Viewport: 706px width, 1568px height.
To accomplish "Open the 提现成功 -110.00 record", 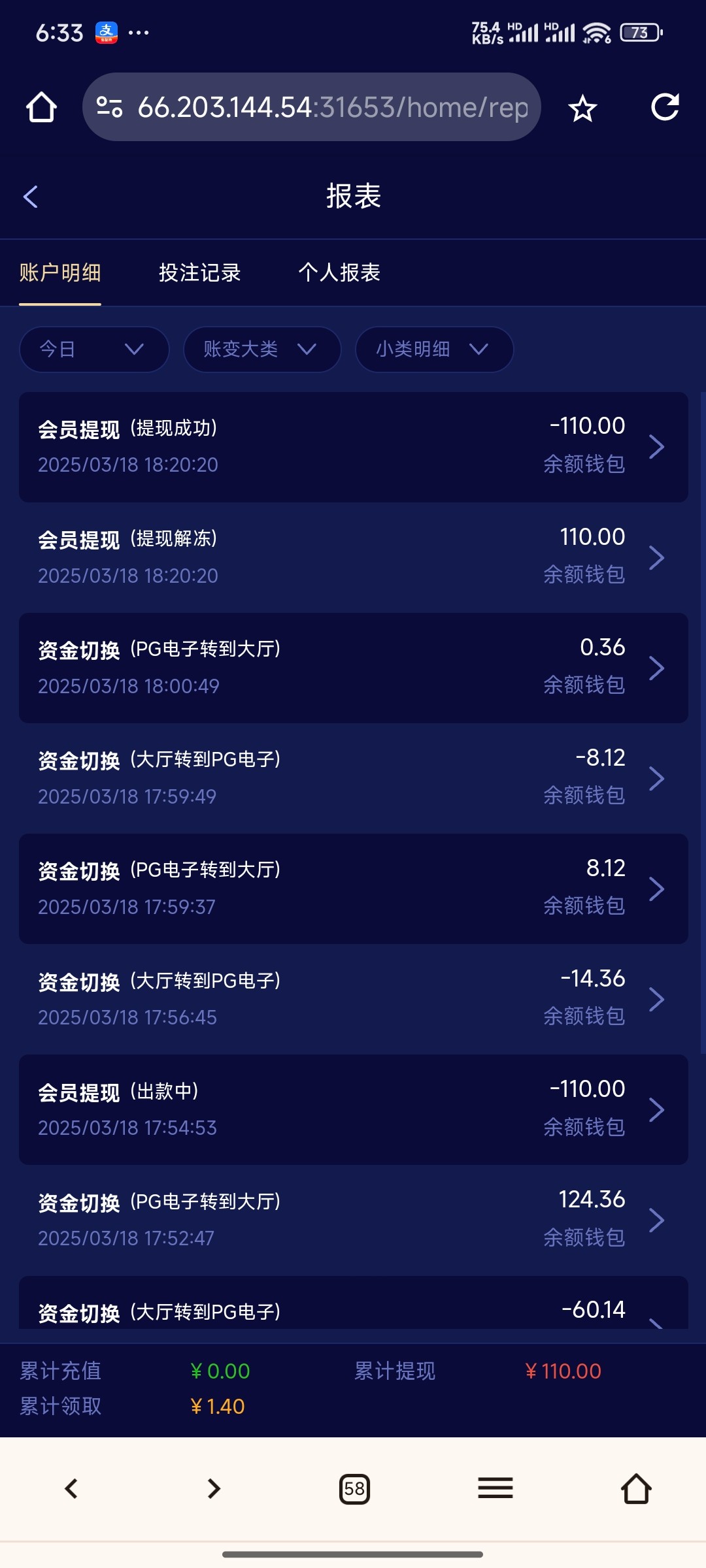I will tap(353, 447).
